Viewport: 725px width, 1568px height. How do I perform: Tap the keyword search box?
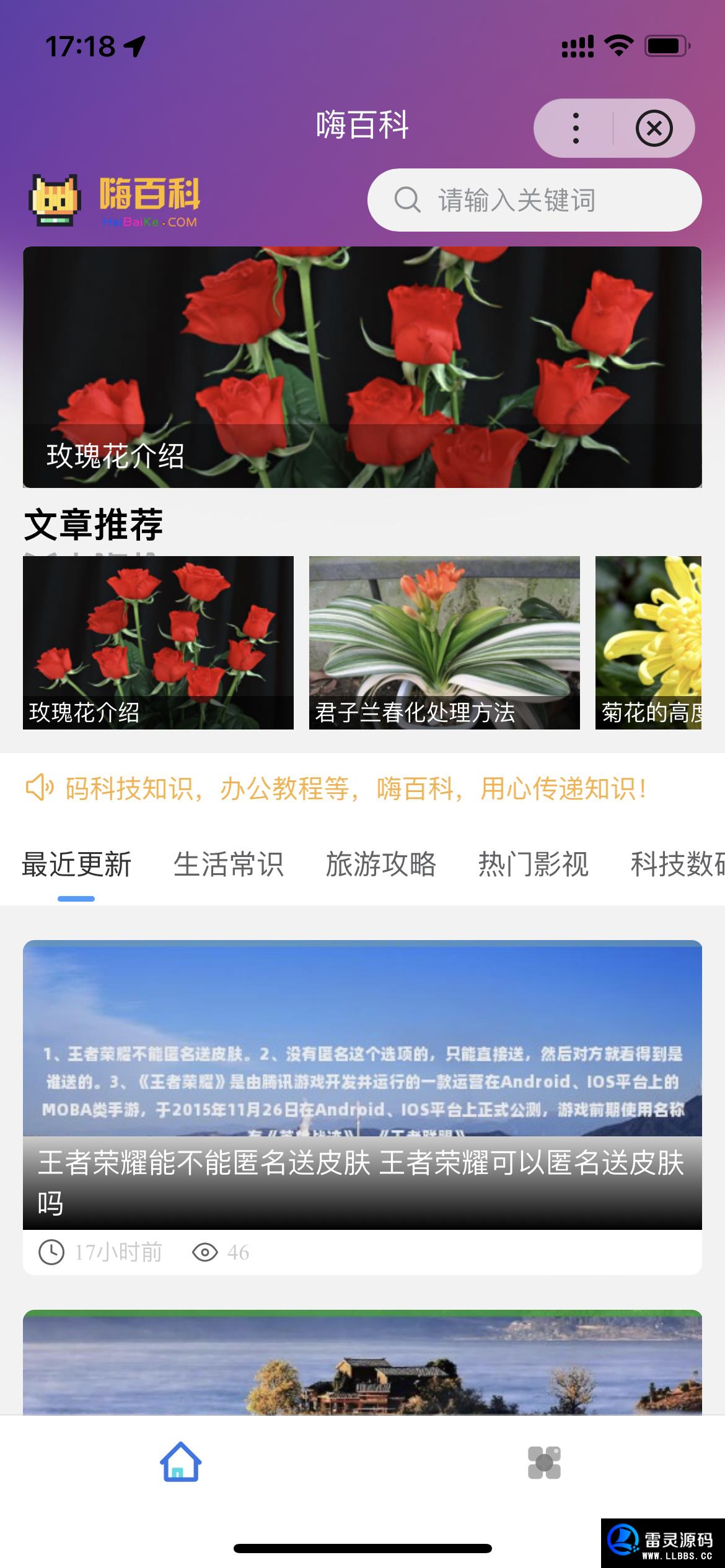pos(534,200)
